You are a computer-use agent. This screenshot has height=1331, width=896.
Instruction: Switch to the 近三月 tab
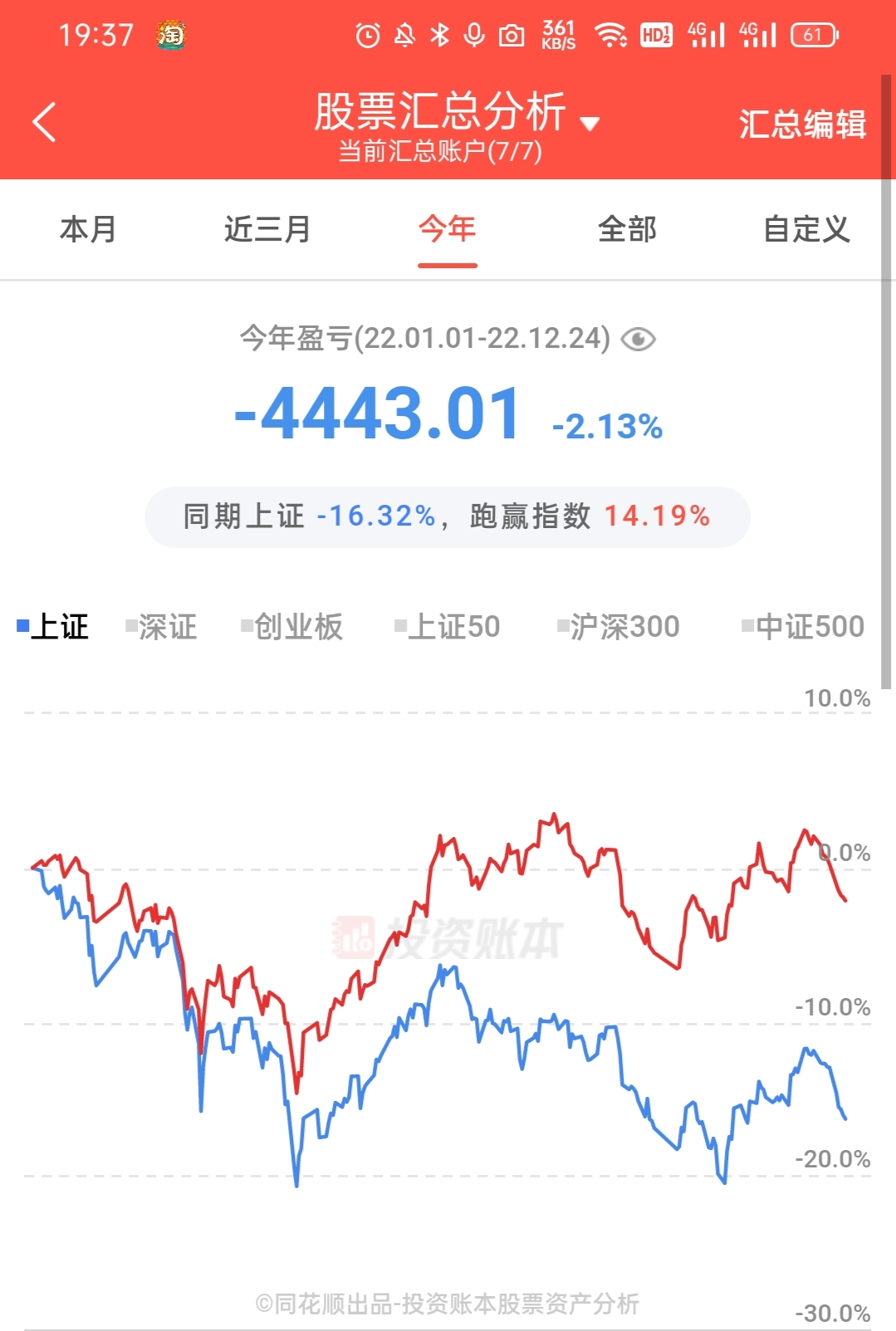pyautogui.click(x=267, y=229)
